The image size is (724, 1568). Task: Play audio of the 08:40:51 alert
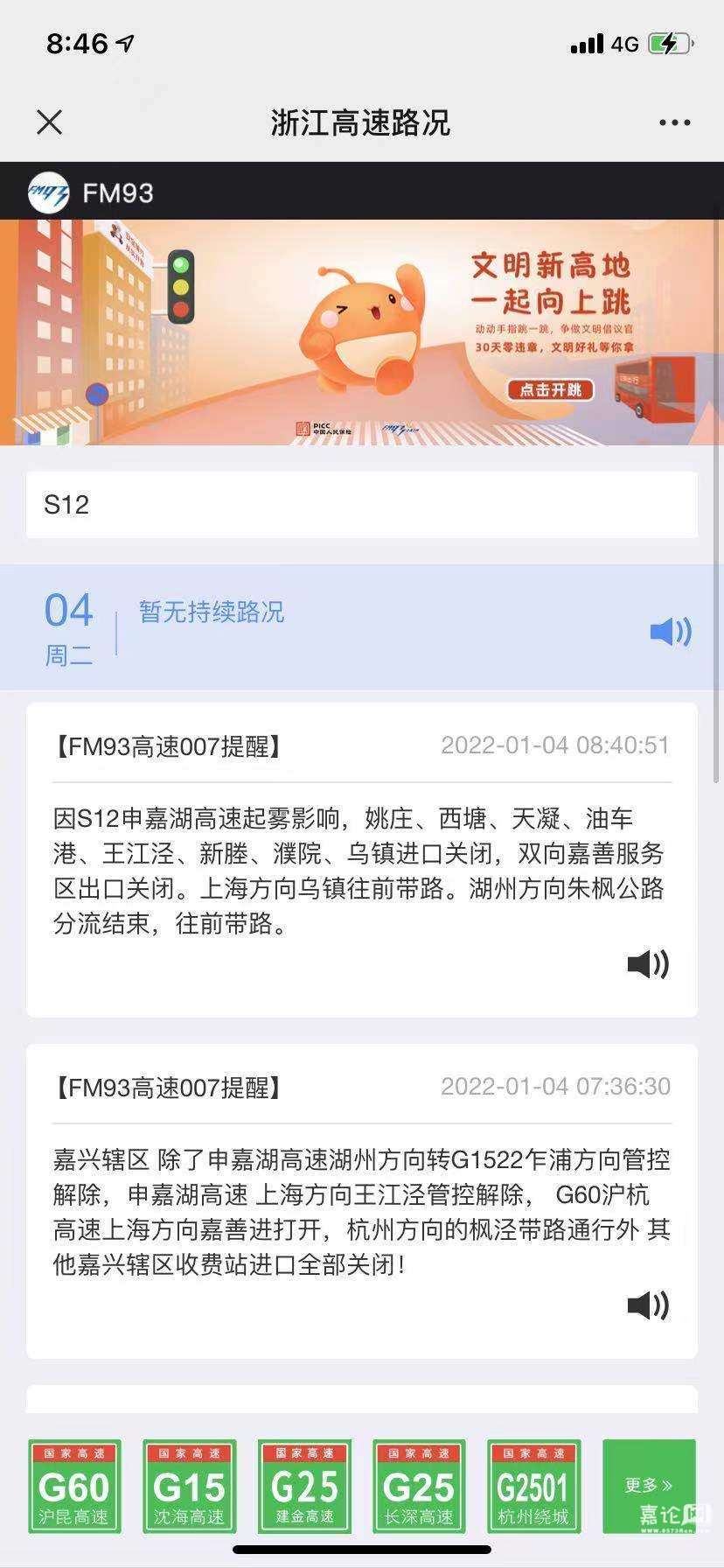tap(648, 964)
